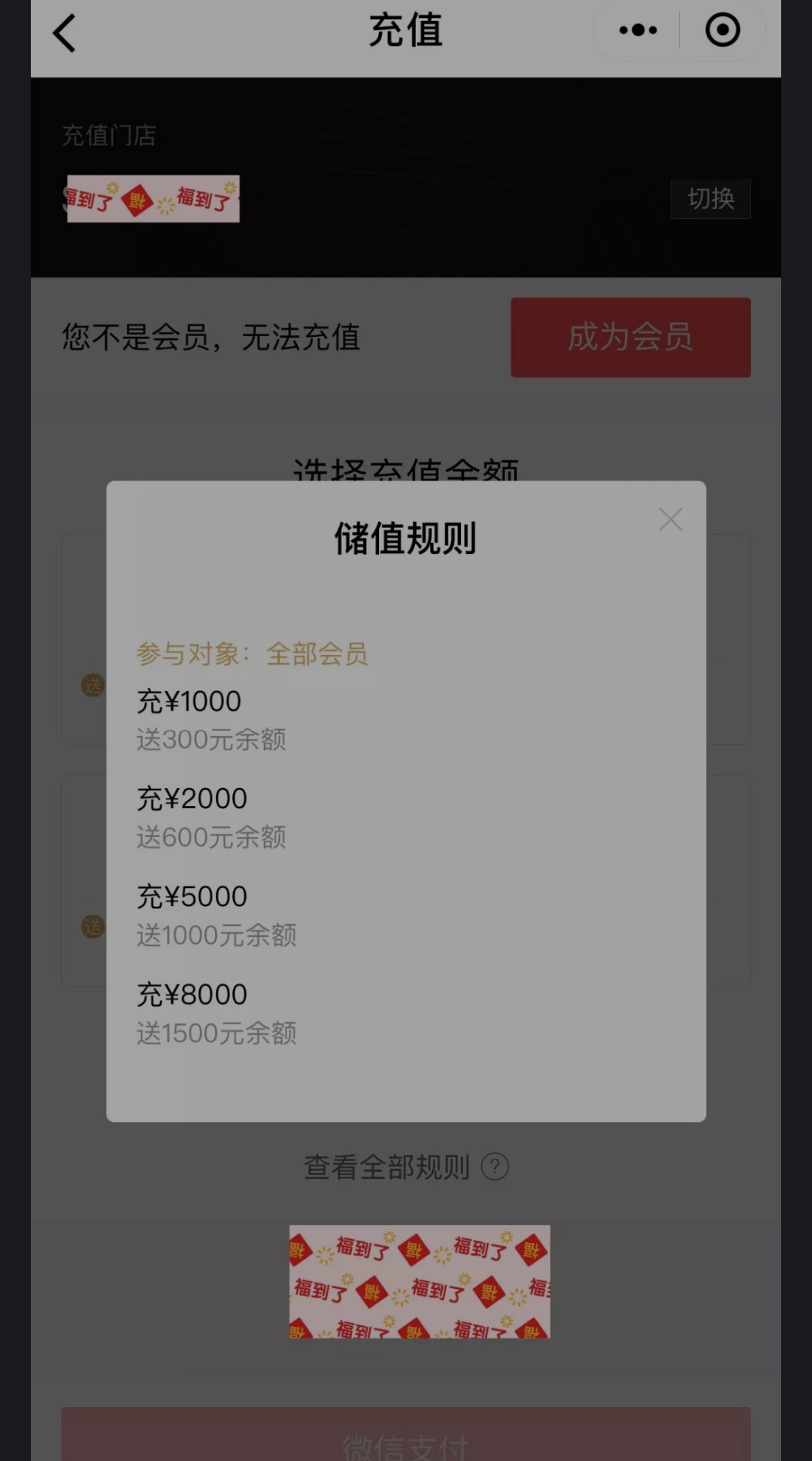The width and height of the screenshot is (812, 1461).
Task: Tap the 成为会员 membership button
Action: click(630, 338)
